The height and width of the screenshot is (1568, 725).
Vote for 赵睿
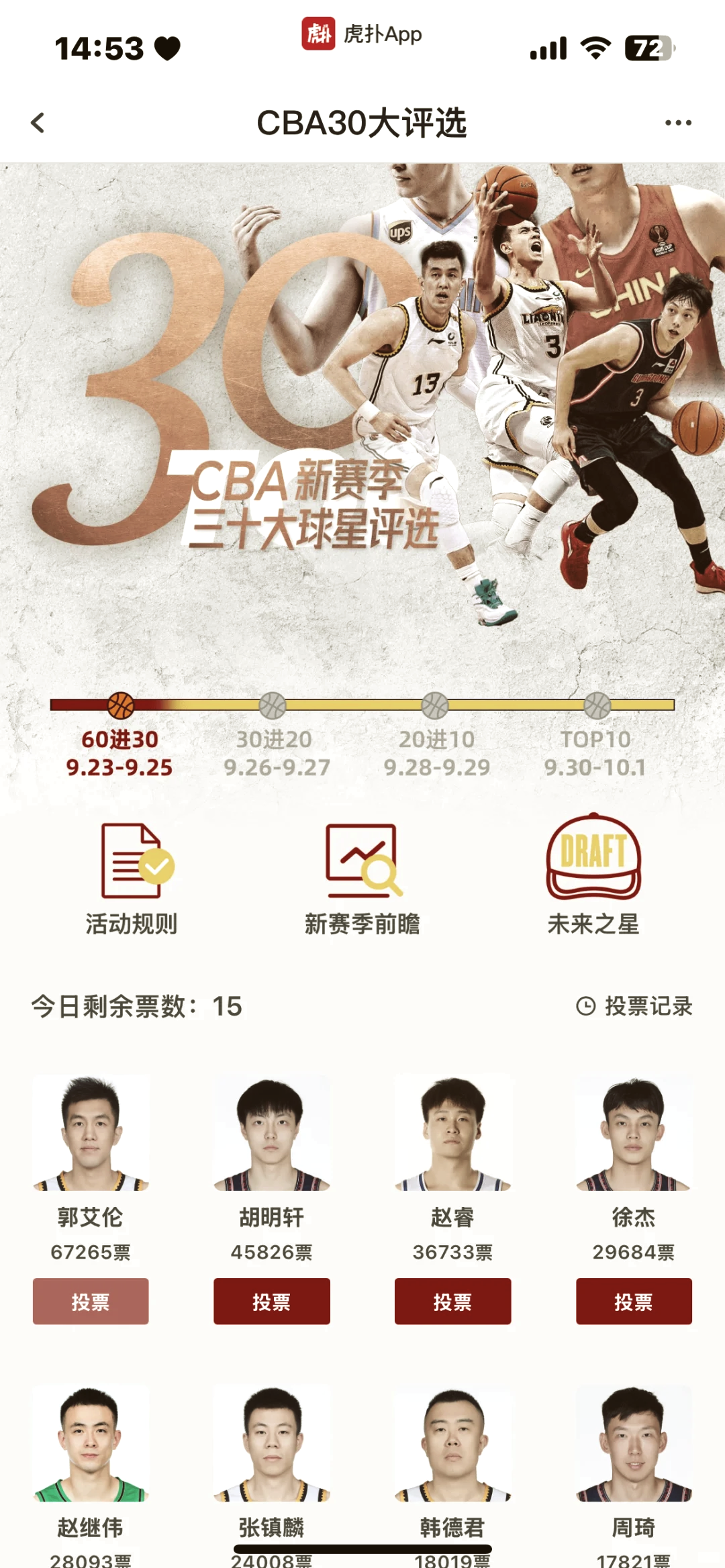pyautogui.click(x=452, y=1302)
